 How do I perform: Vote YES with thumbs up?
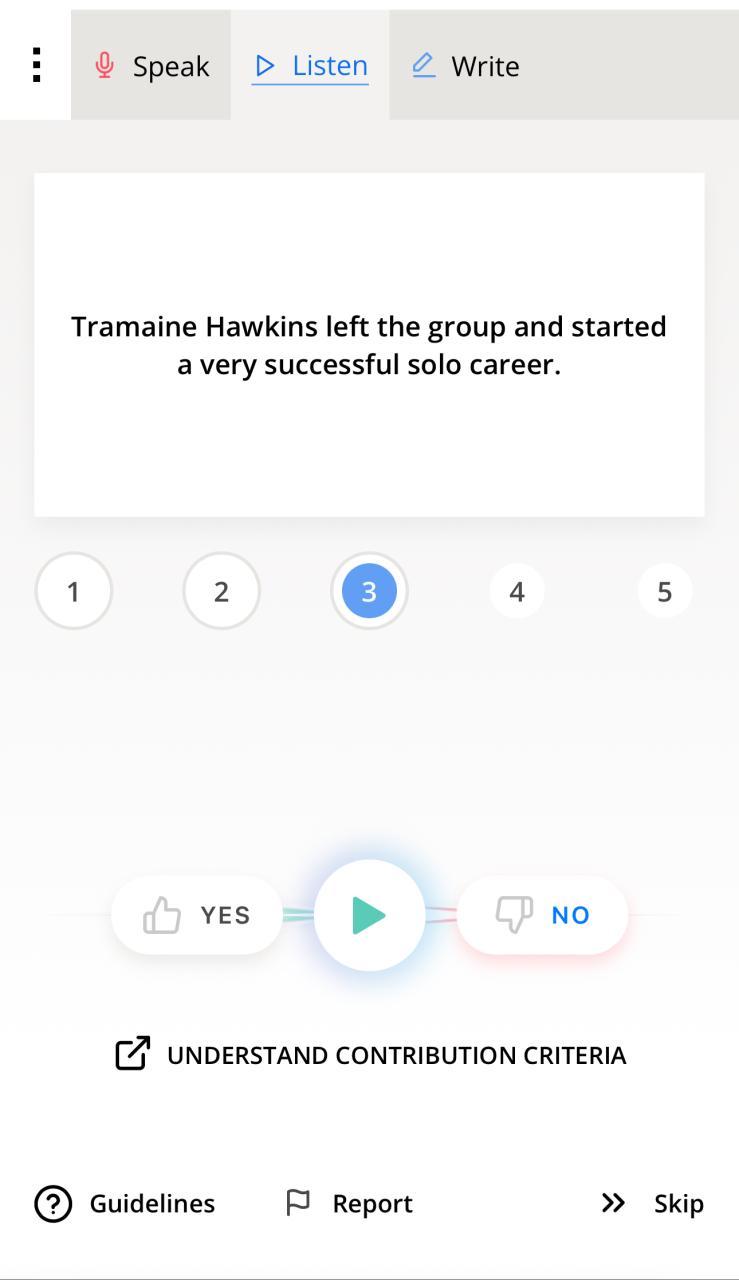click(x=197, y=915)
